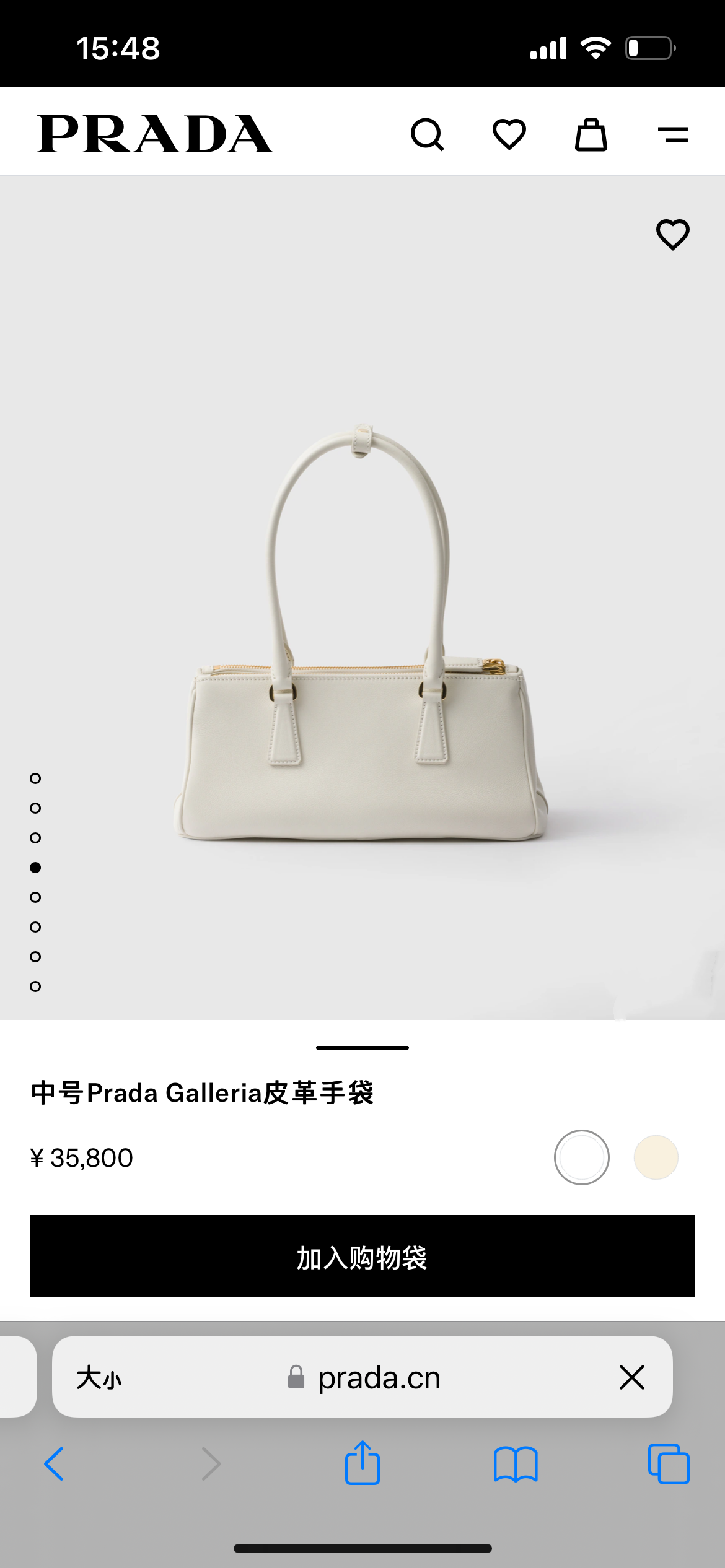Open the shopping bag

(591, 134)
